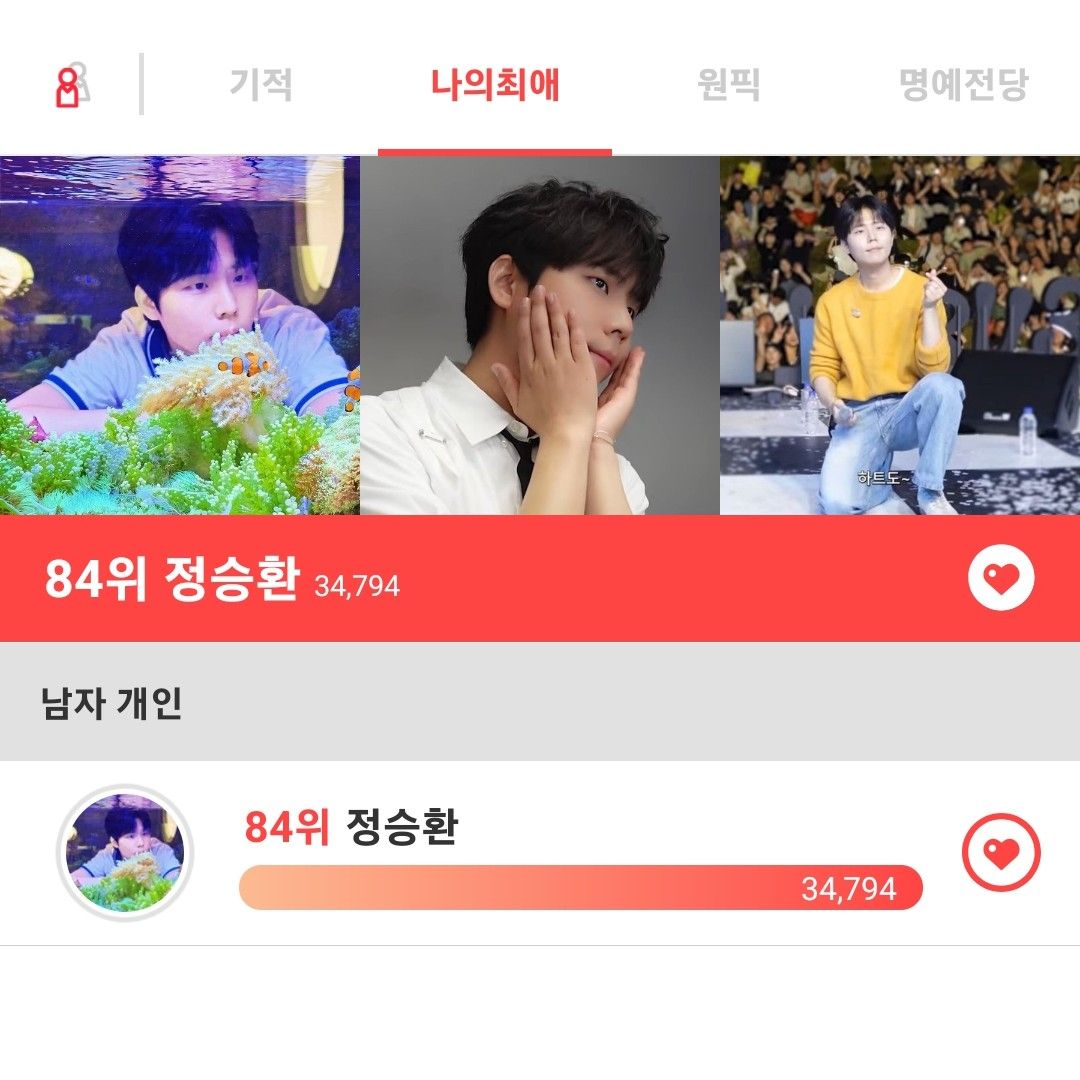
Task: Toggle the male/female category icon
Action: pyautogui.click(x=72, y=86)
